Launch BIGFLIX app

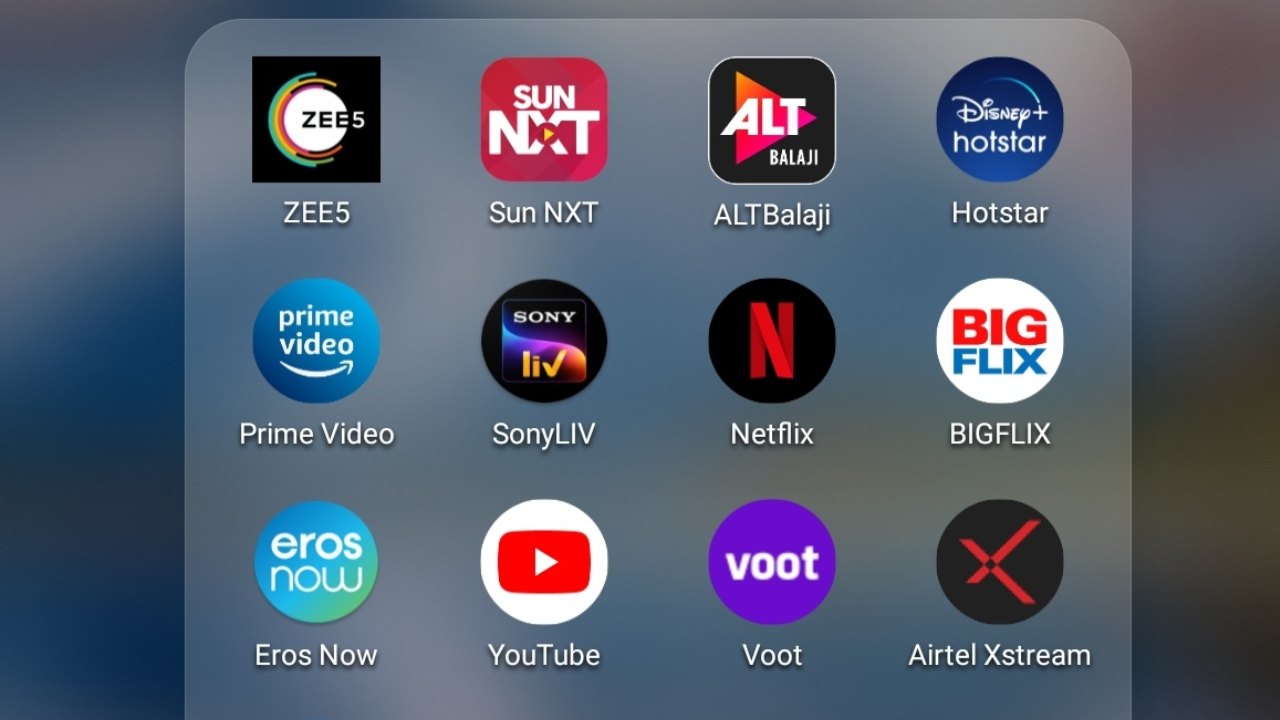999,340
